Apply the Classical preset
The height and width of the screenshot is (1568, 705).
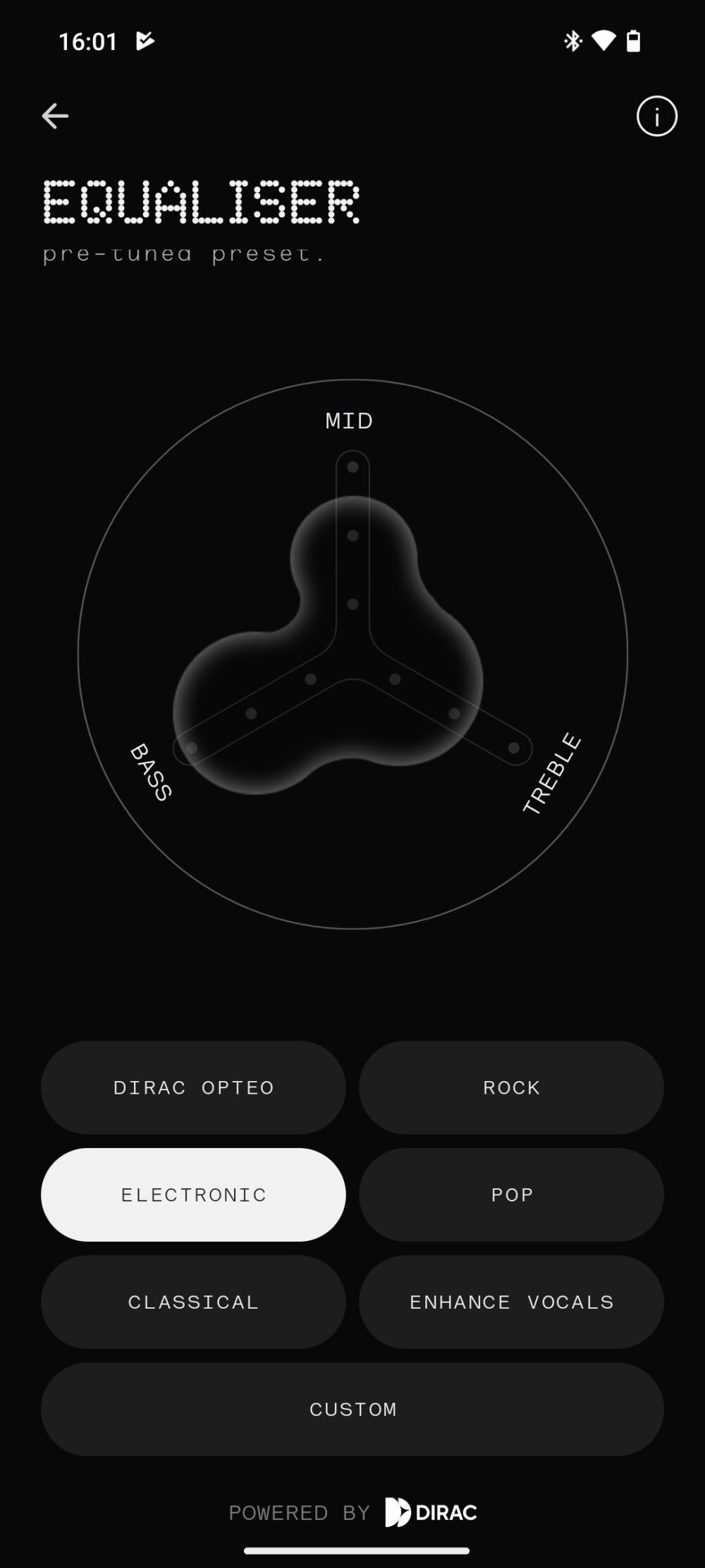pos(193,1302)
